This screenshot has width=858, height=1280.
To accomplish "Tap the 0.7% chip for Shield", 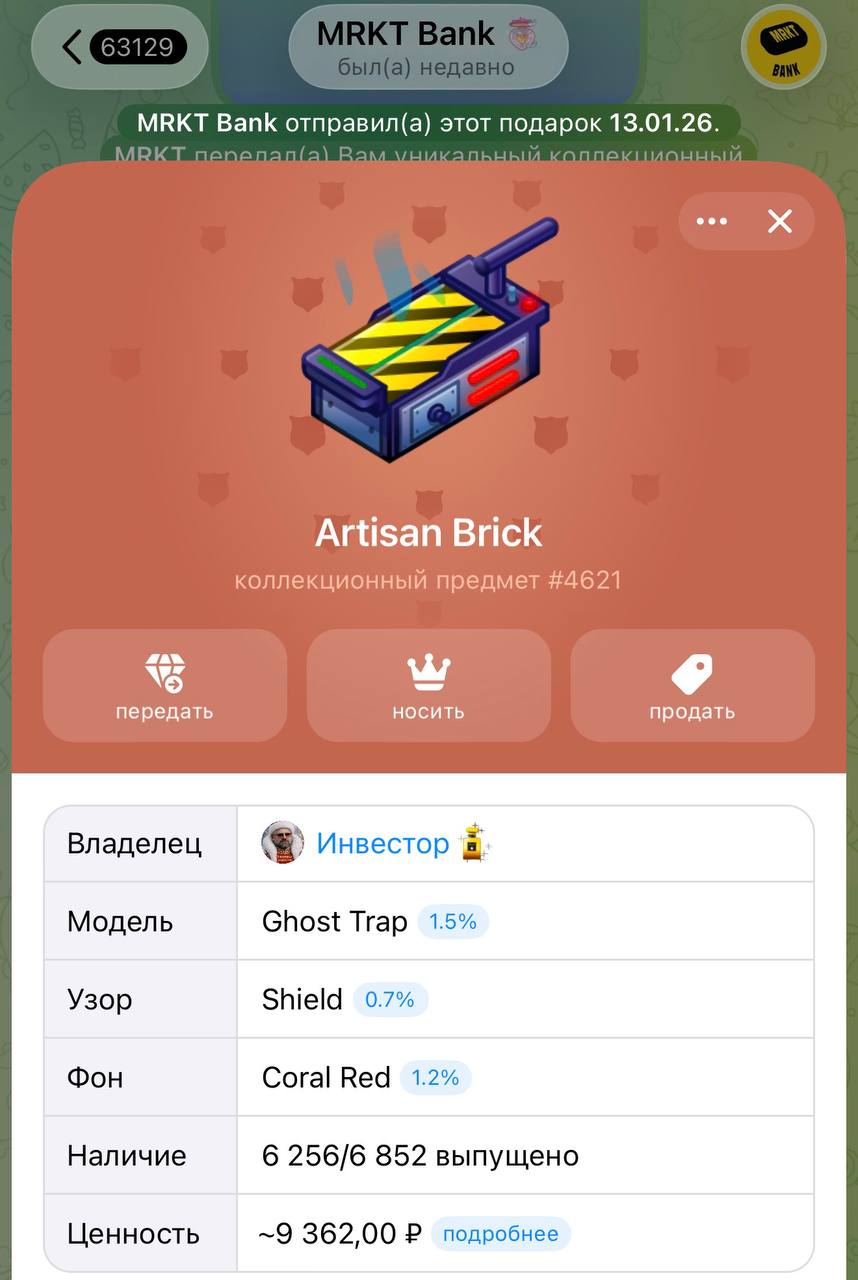I will pyautogui.click(x=390, y=999).
